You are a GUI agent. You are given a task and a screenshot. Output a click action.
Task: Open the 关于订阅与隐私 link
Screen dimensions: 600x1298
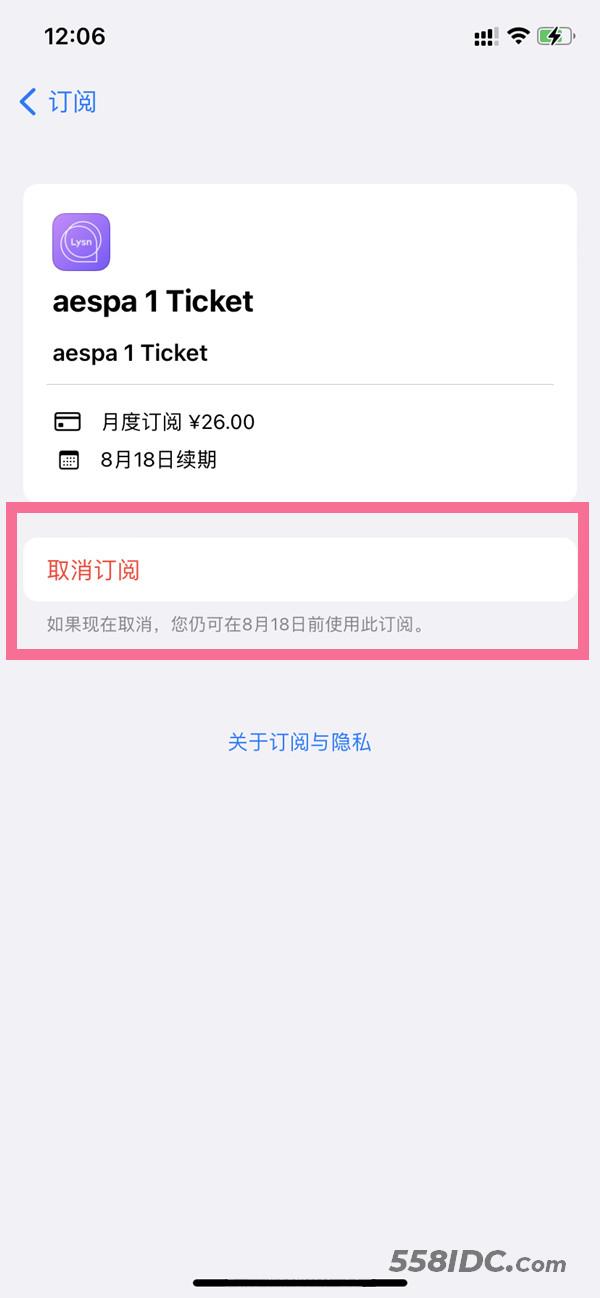(x=300, y=742)
